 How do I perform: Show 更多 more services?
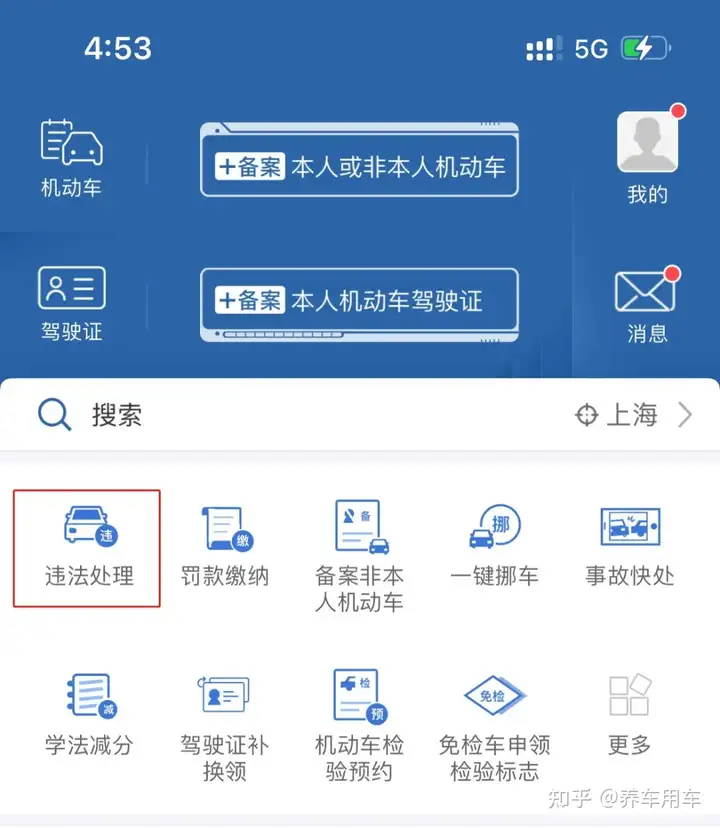pyautogui.click(x=630, y=714)
